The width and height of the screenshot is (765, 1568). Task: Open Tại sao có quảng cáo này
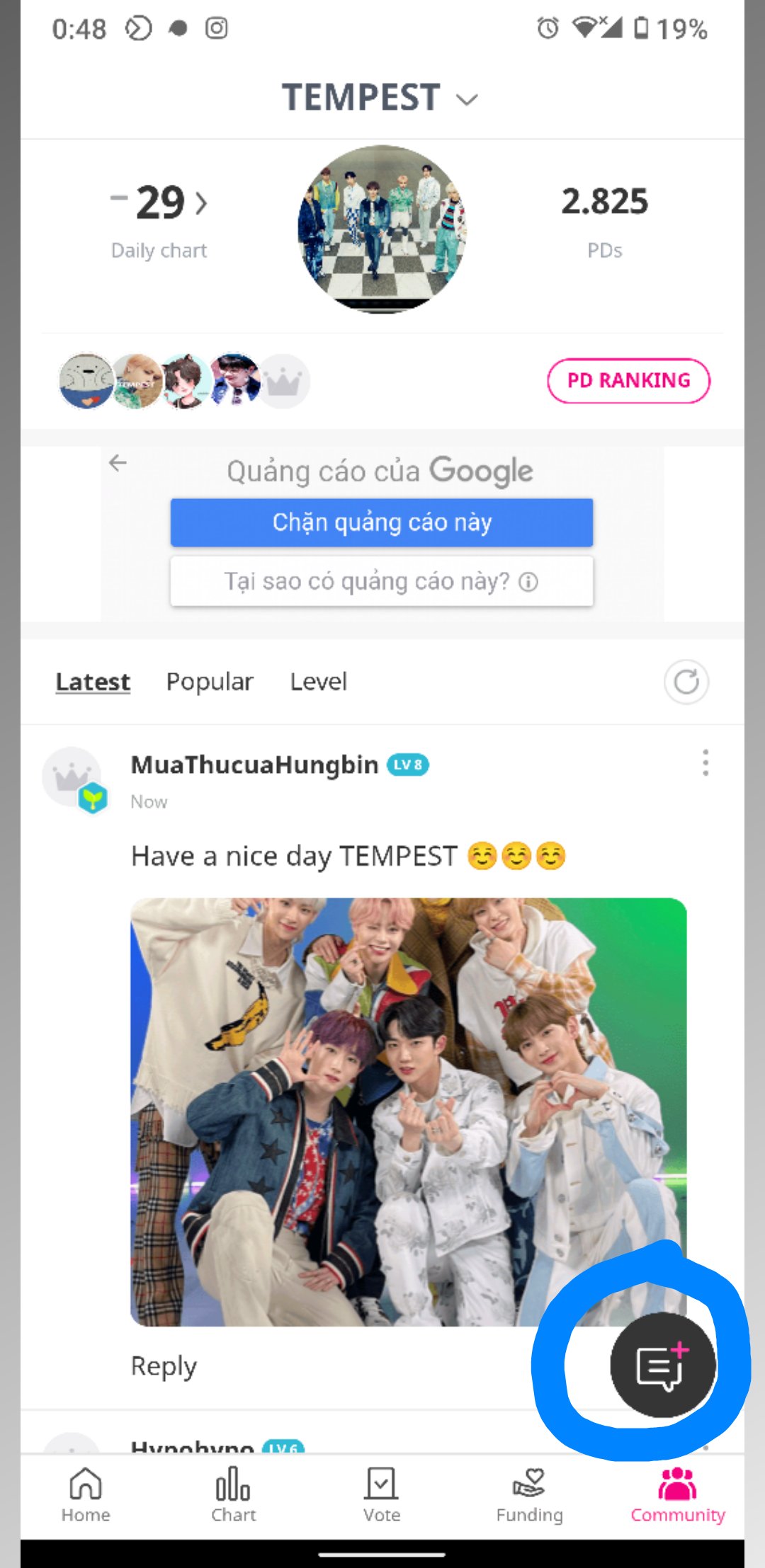pyautogui.click(x=381, y=581)
